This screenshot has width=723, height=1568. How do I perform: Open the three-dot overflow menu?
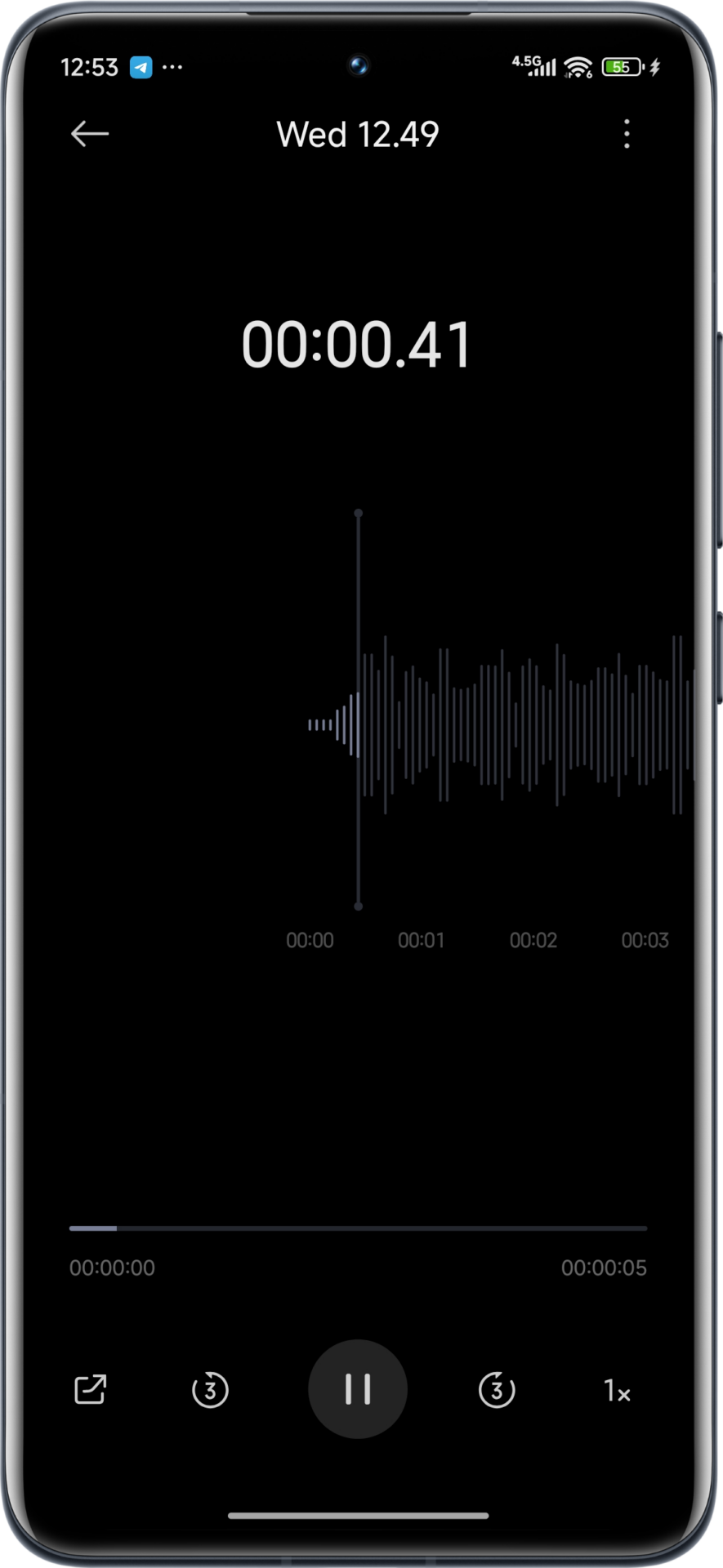[627, 134]
